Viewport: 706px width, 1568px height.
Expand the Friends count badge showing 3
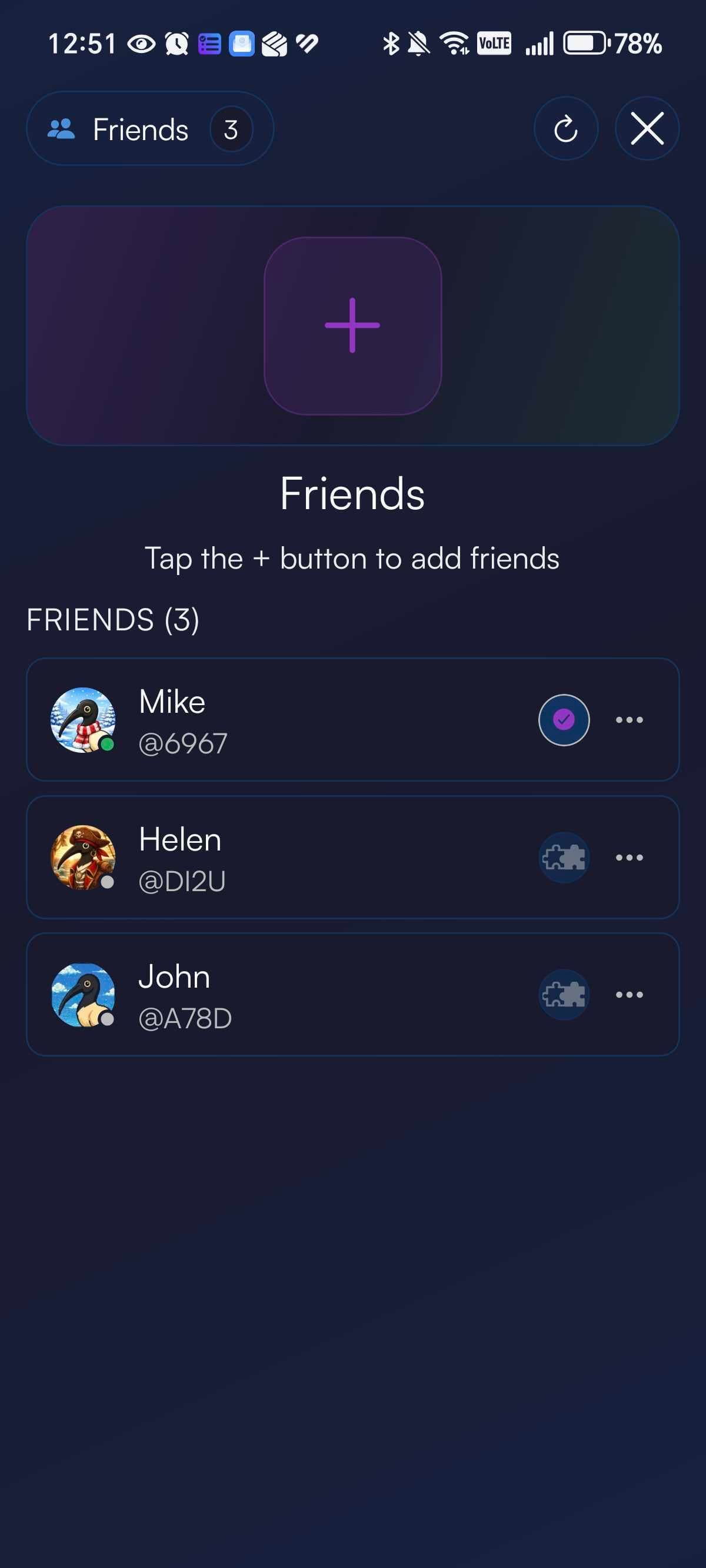click(230, 128)
